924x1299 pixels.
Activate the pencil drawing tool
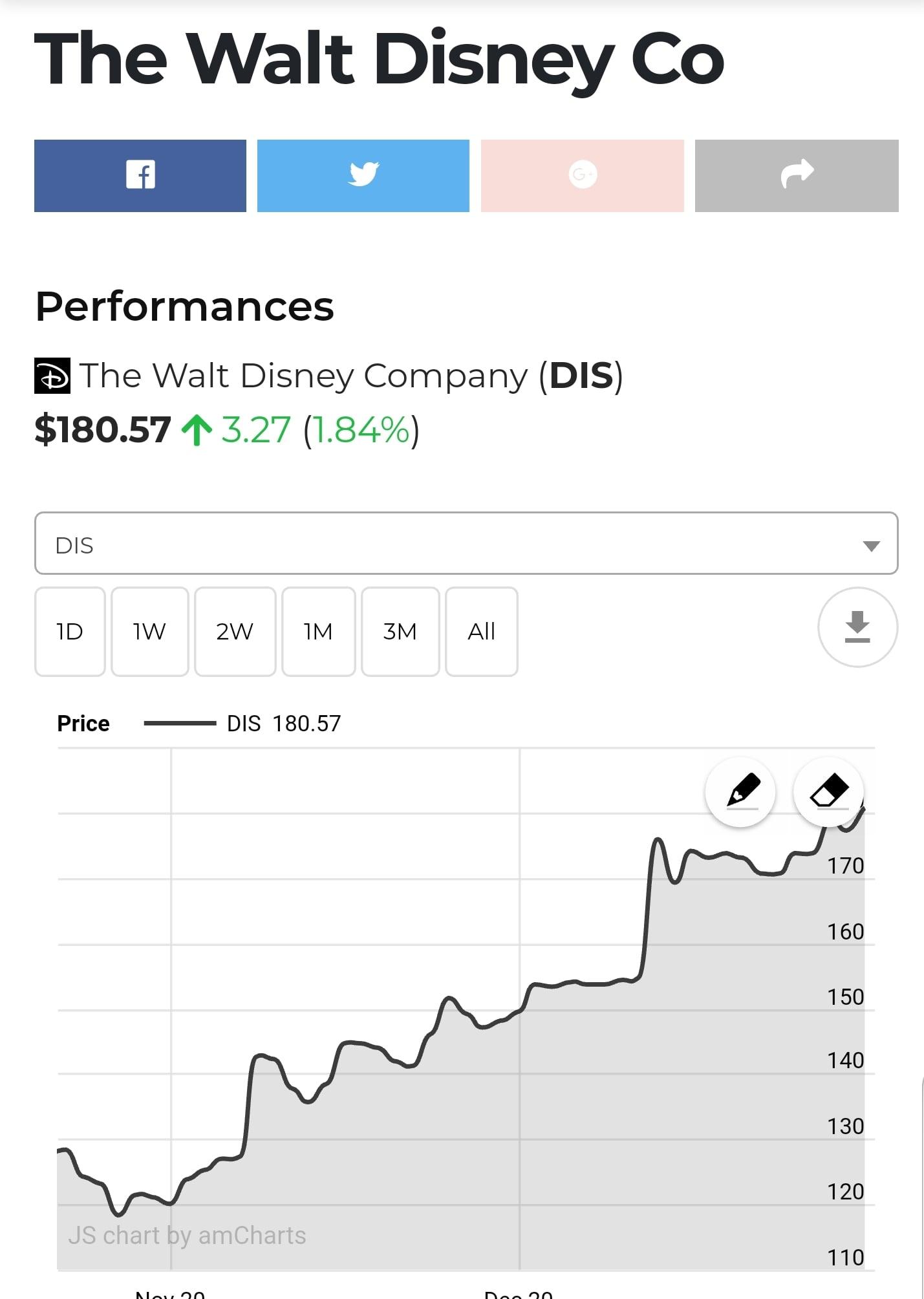pos(740,791)
